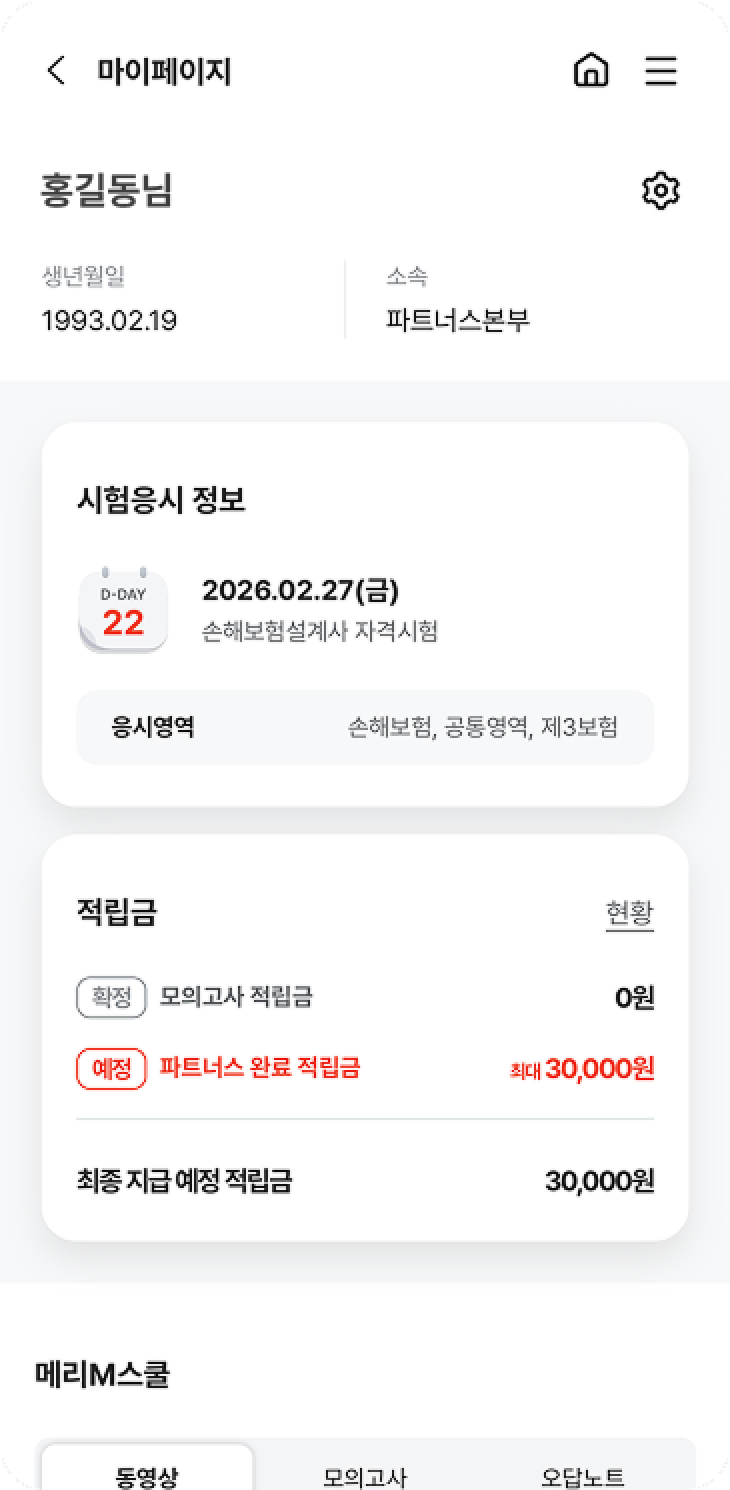
Task: Tap the back arrow to leave 마이페이지
Action: coord(54,71)
